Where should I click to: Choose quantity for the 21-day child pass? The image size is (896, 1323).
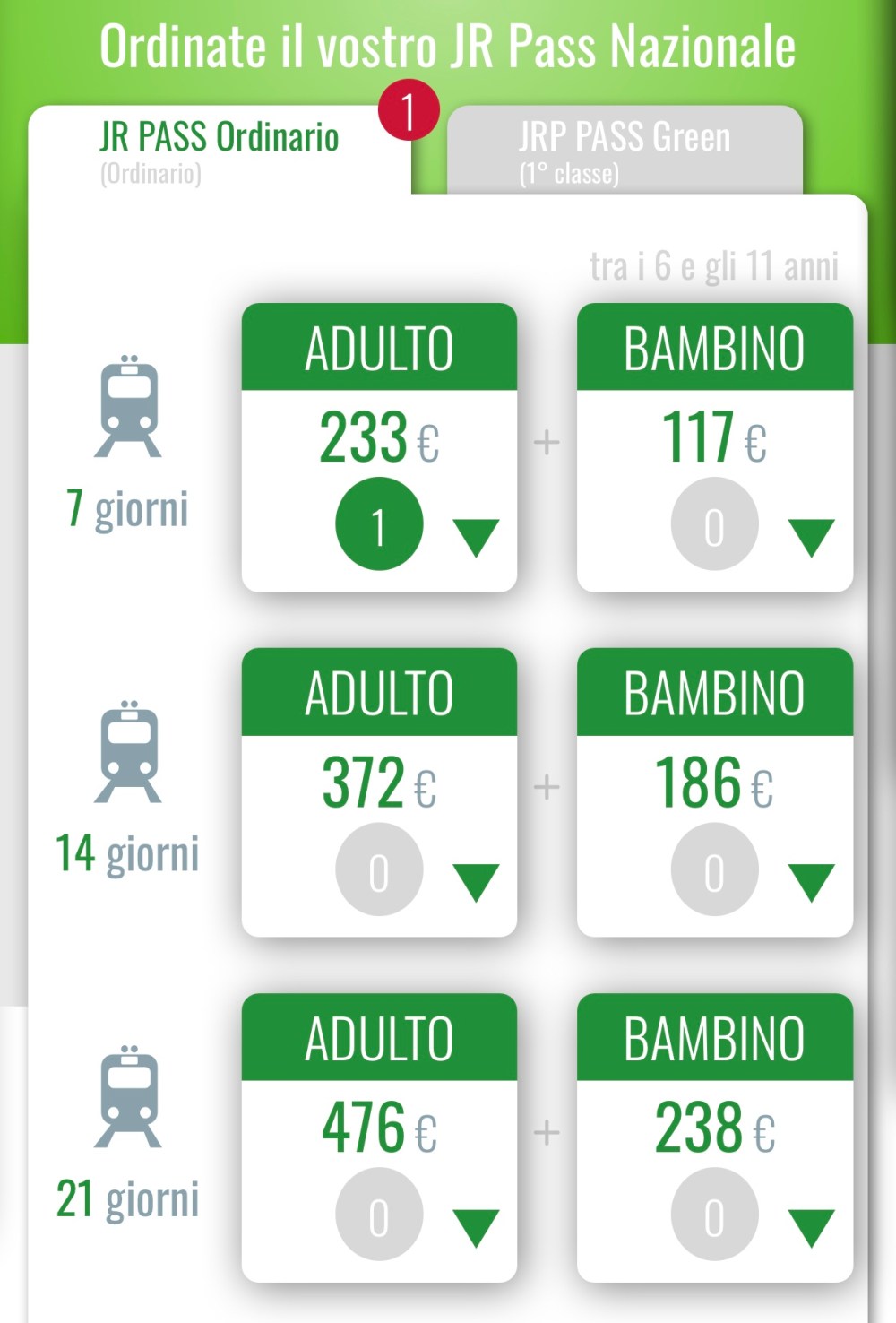[x=811, y=1227]
